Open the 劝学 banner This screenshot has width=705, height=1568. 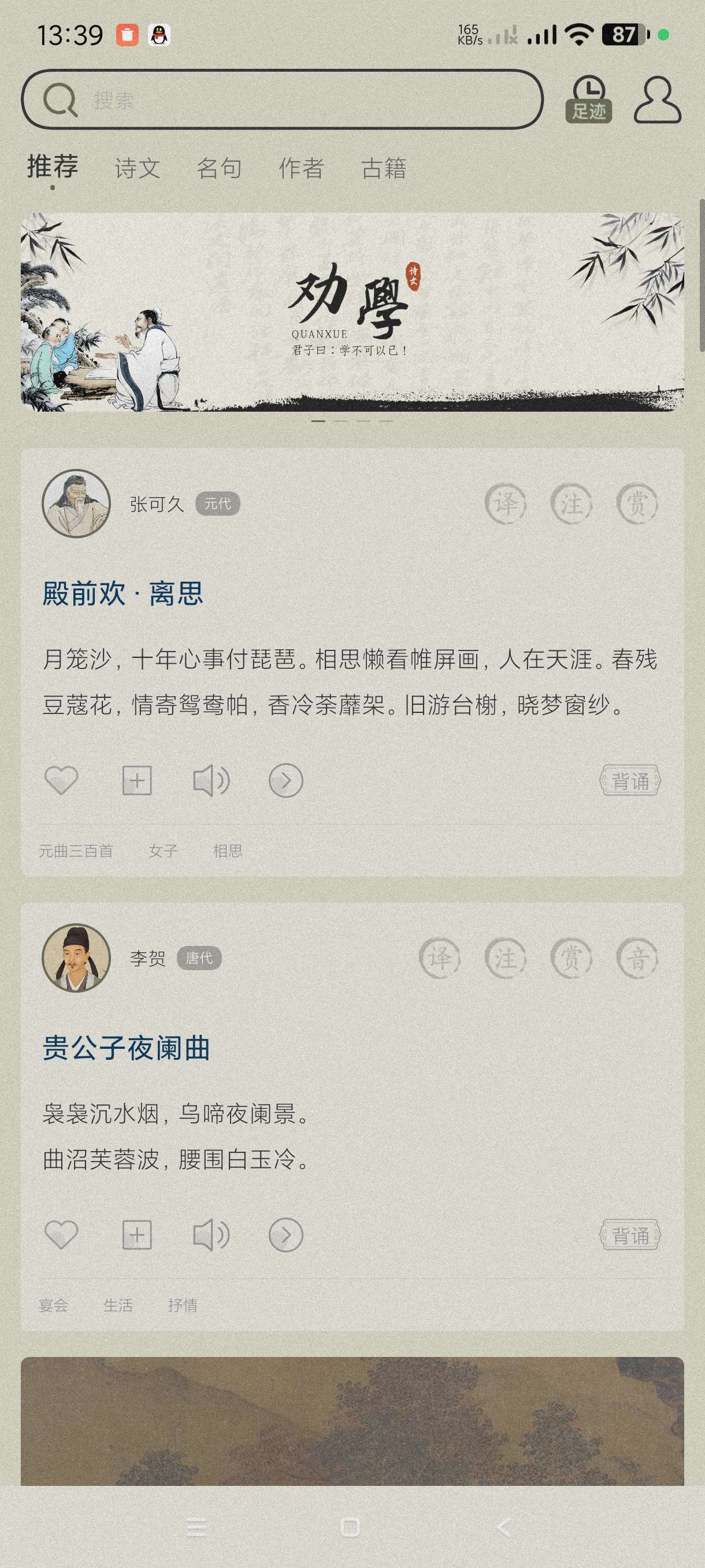[x=352, y=312]
